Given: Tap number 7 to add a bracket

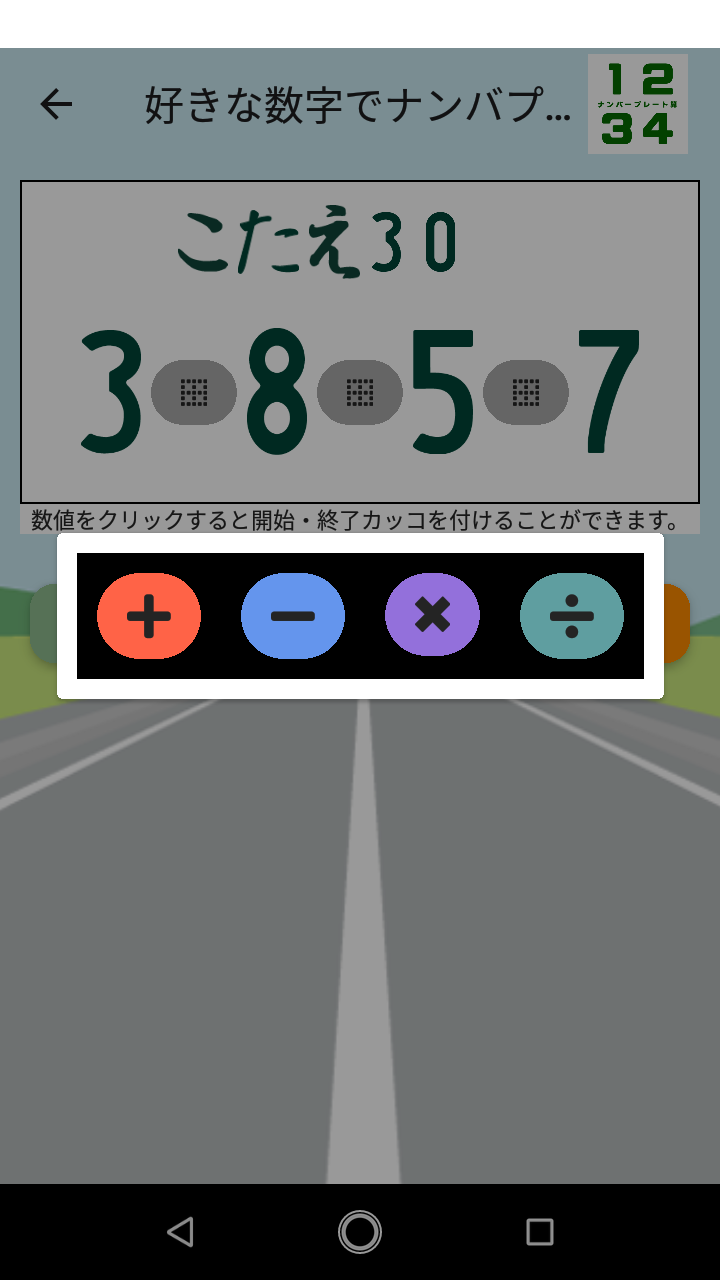Looking at the screenshot, I should coord(608,392).
